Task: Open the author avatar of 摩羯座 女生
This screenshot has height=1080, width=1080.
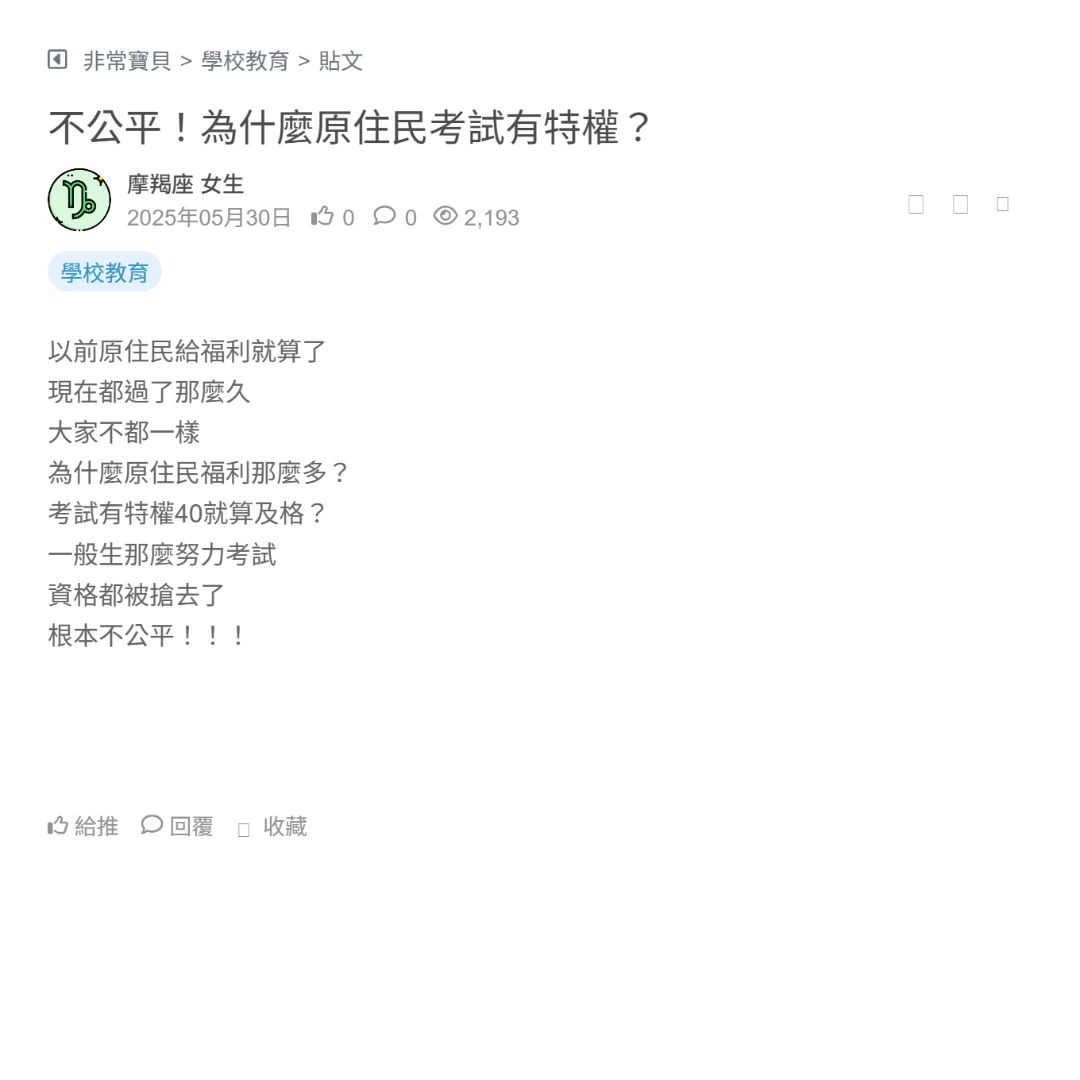Action: pyautogui.click(x=79, y=200)
